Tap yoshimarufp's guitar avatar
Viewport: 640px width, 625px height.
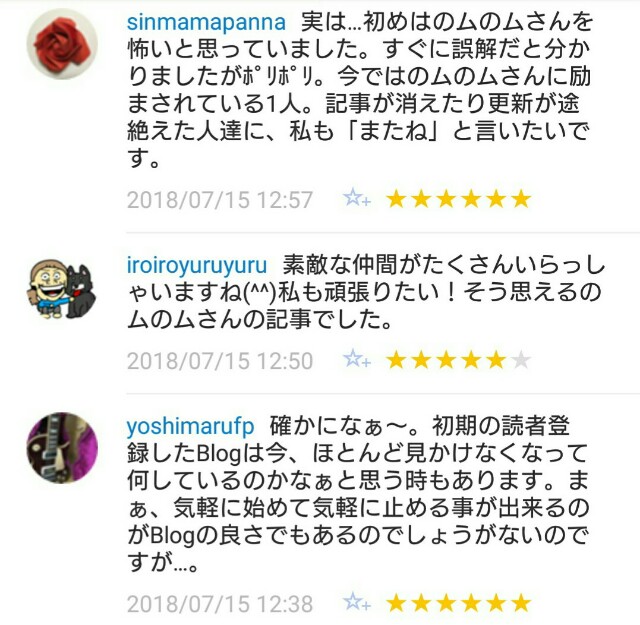pyautogui.click(x=62, y=447)
